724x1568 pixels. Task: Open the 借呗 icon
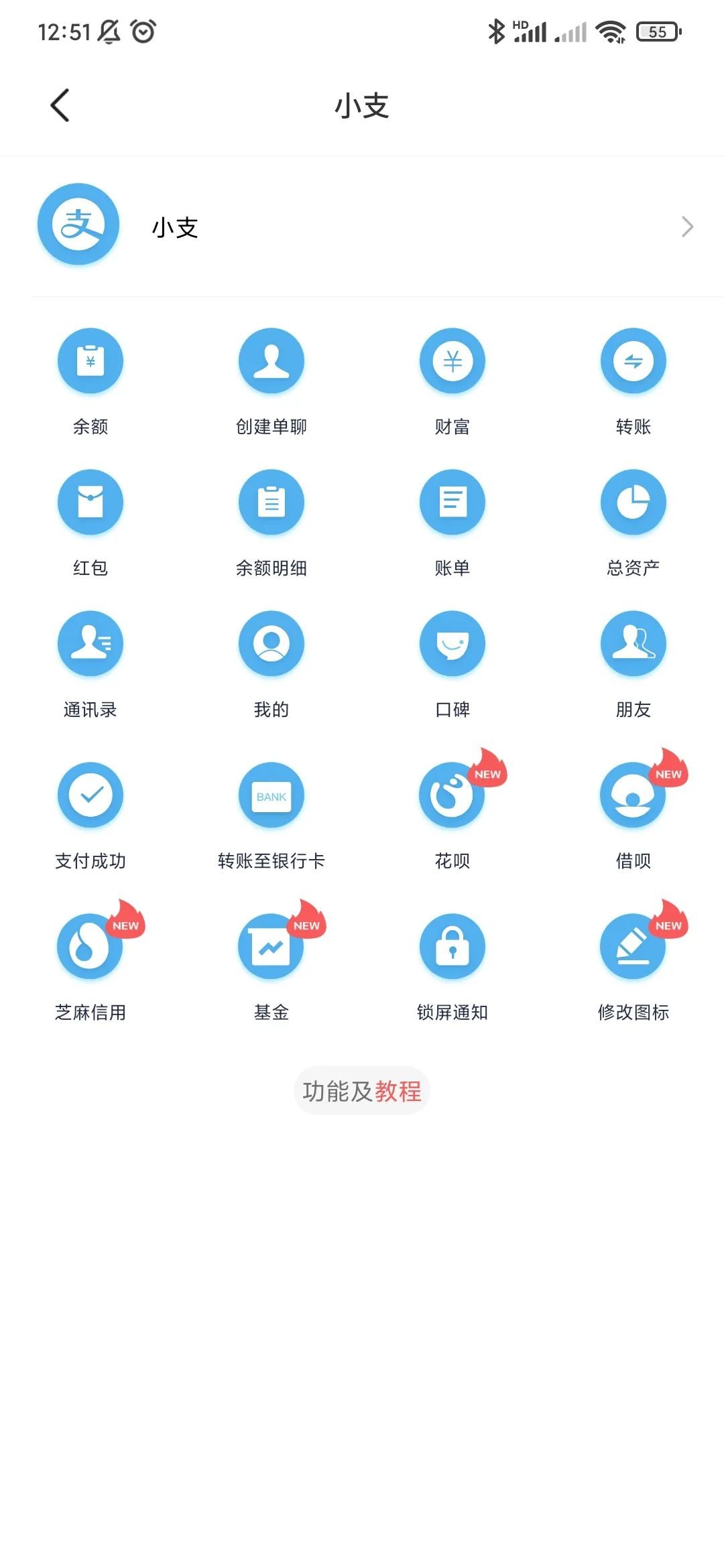point(633,795)
